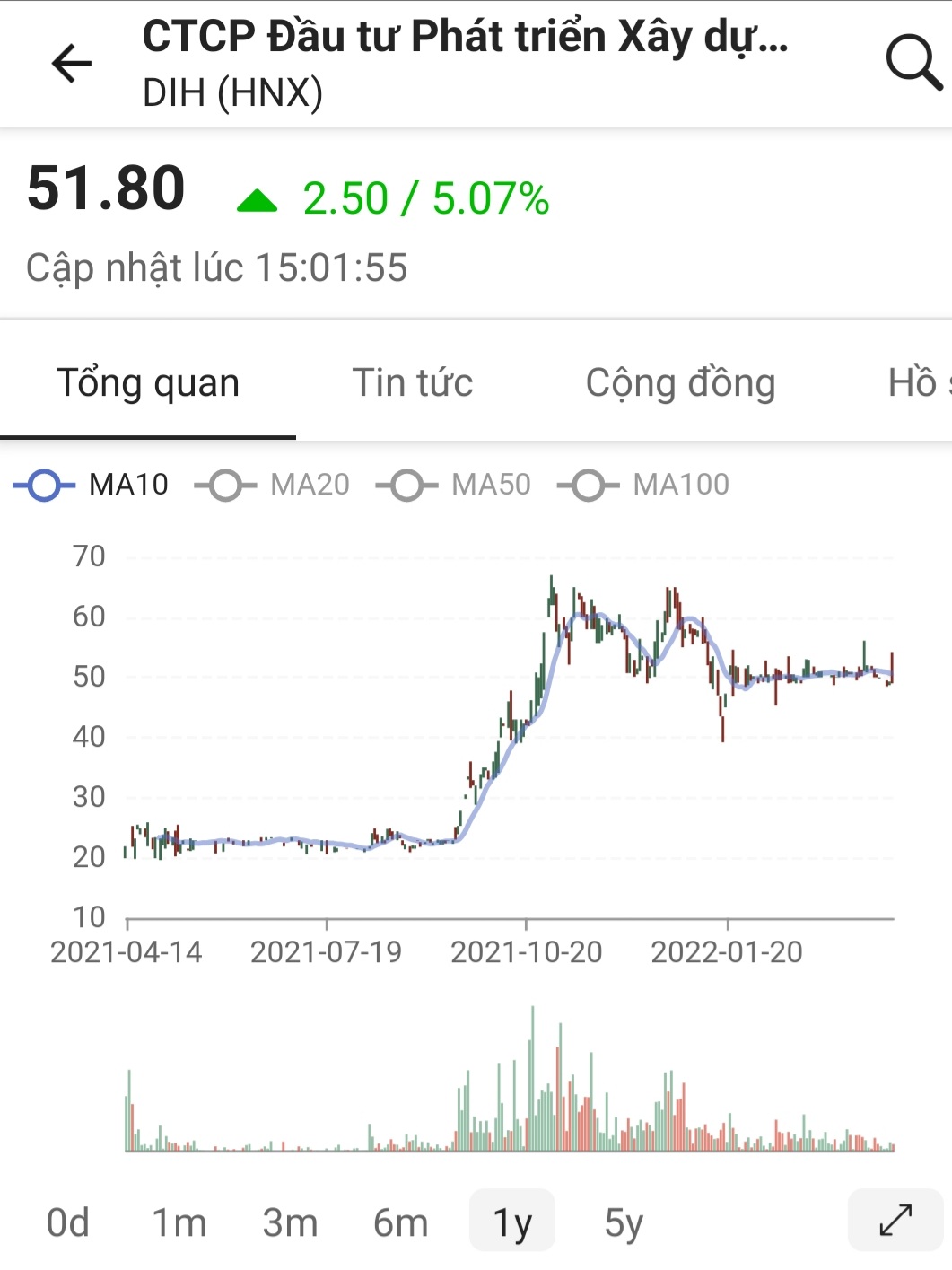Turn on the MA100 moving average line

pyautogui.click(x=643, y=485)
